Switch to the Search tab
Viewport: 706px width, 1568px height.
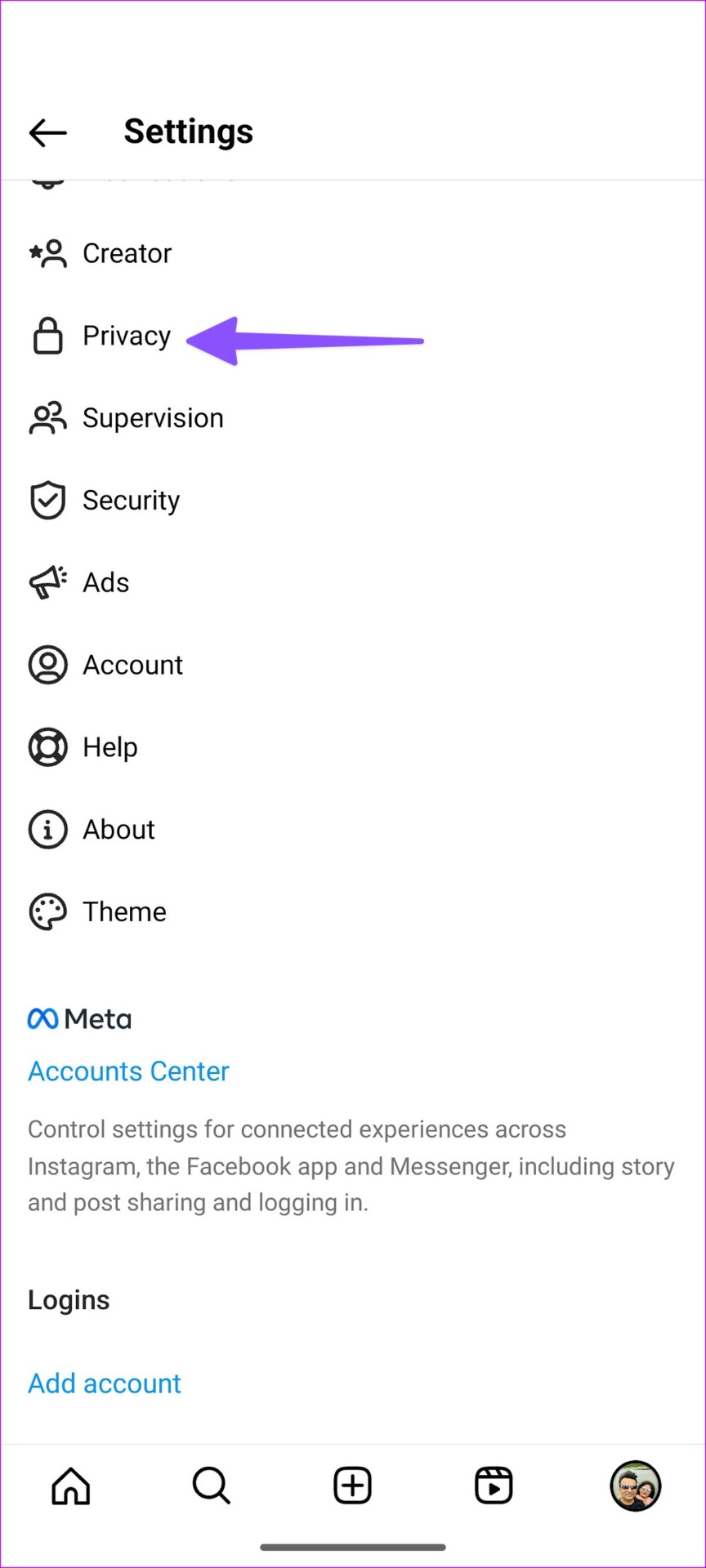coord(212,1485)
